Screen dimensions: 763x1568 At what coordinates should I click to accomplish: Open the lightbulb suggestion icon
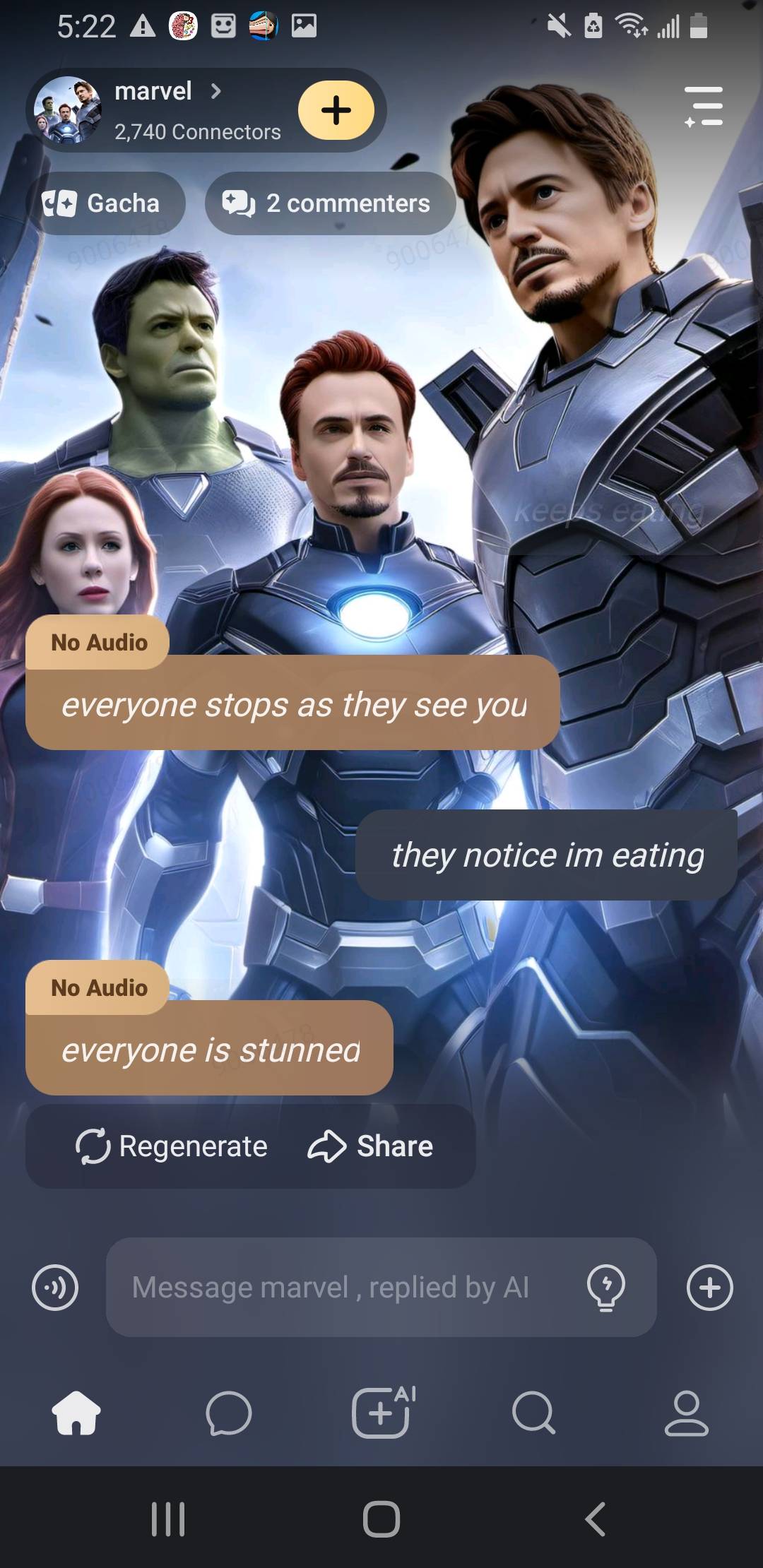click(605, 1288)
